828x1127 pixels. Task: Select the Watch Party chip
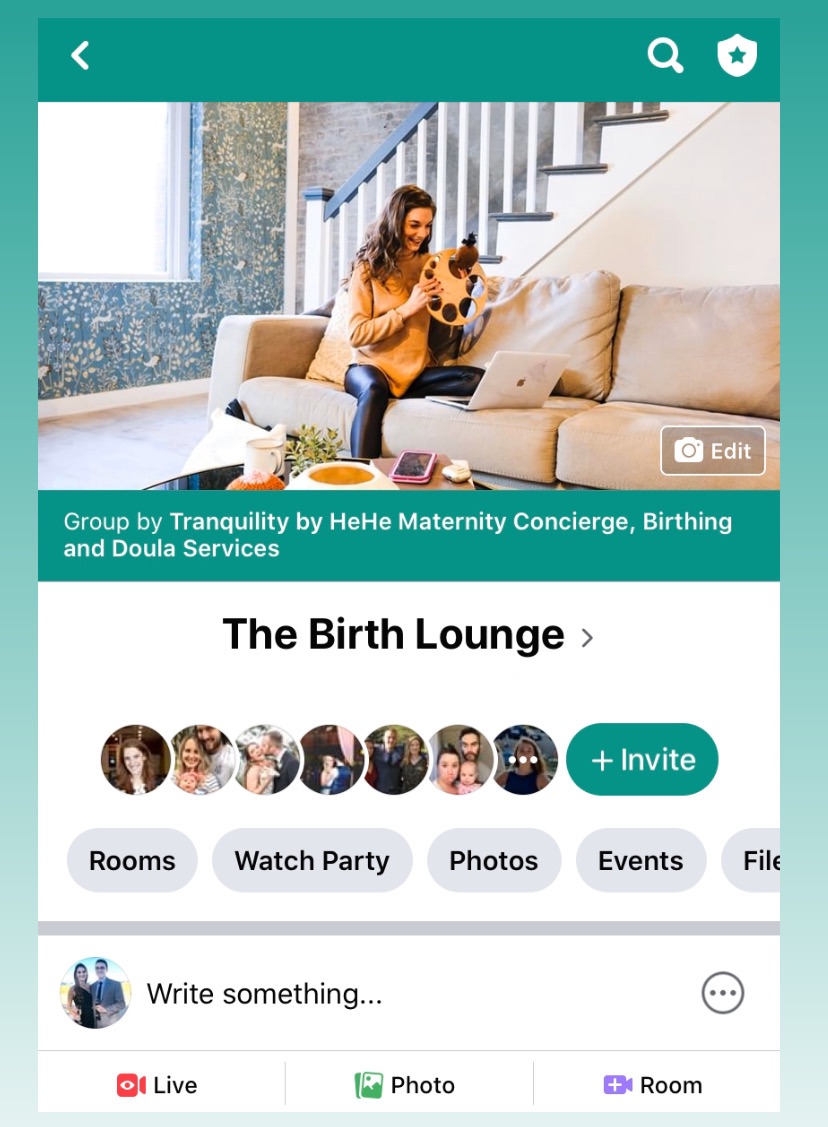point(312,861)
